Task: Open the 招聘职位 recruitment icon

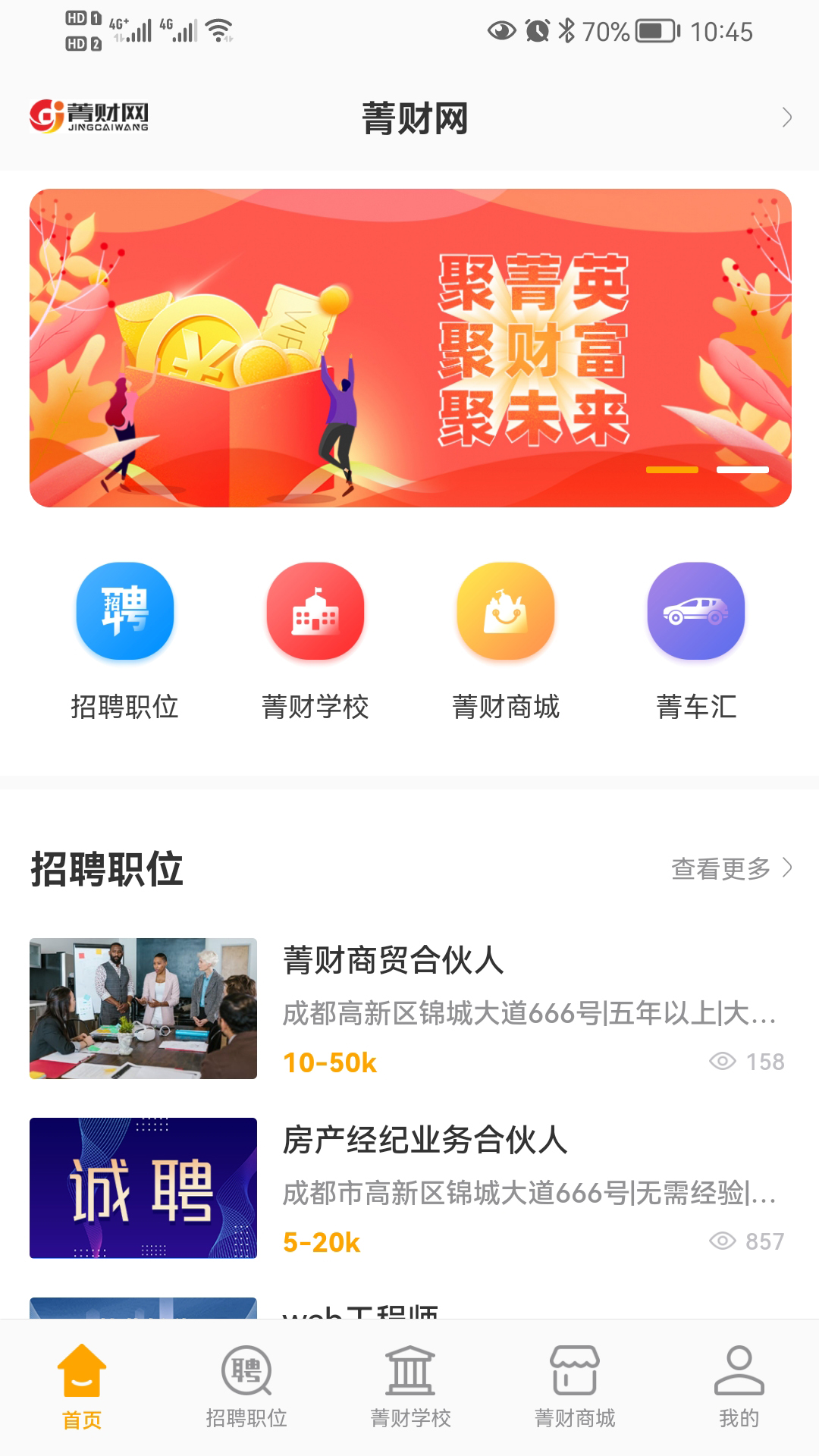Action: coord(125,611)
